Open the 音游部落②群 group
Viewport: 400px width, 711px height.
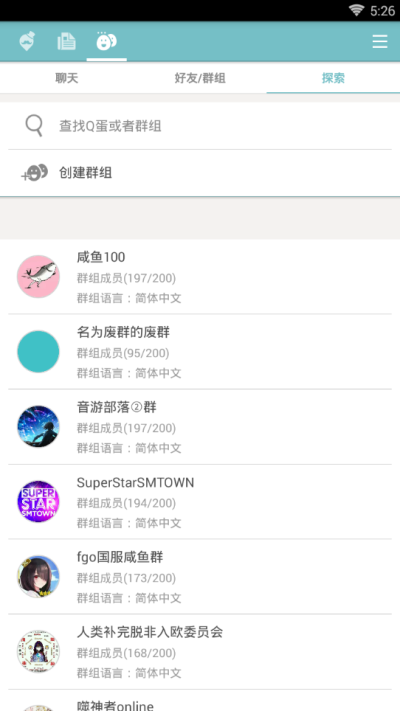click(x=200, y=427)
